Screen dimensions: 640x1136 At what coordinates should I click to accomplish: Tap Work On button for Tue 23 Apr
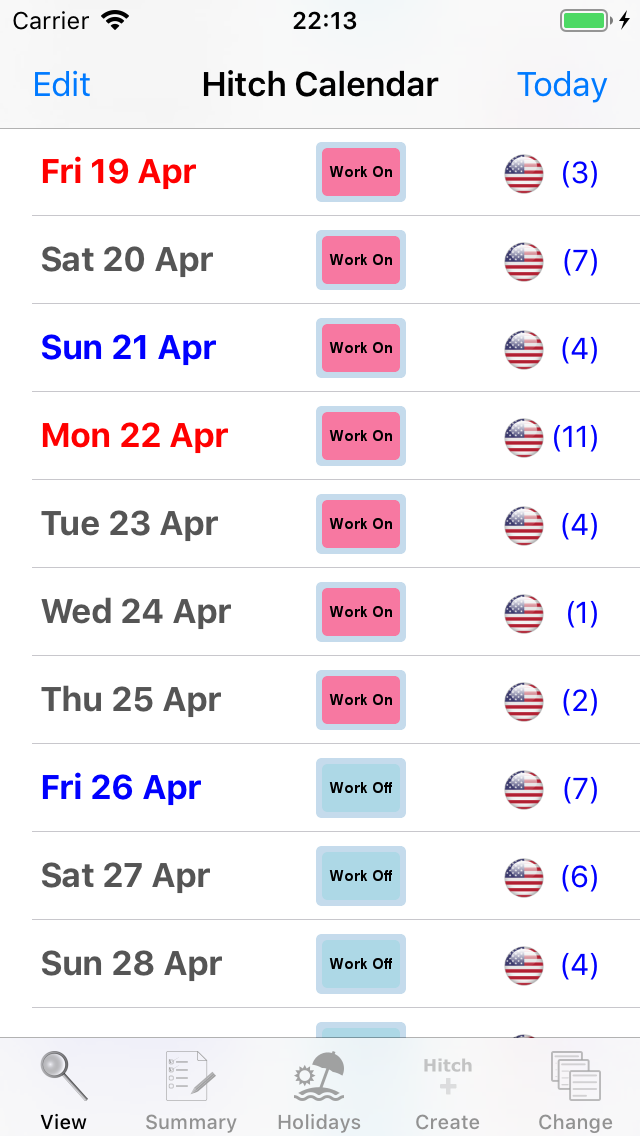[x=361, y=523]
